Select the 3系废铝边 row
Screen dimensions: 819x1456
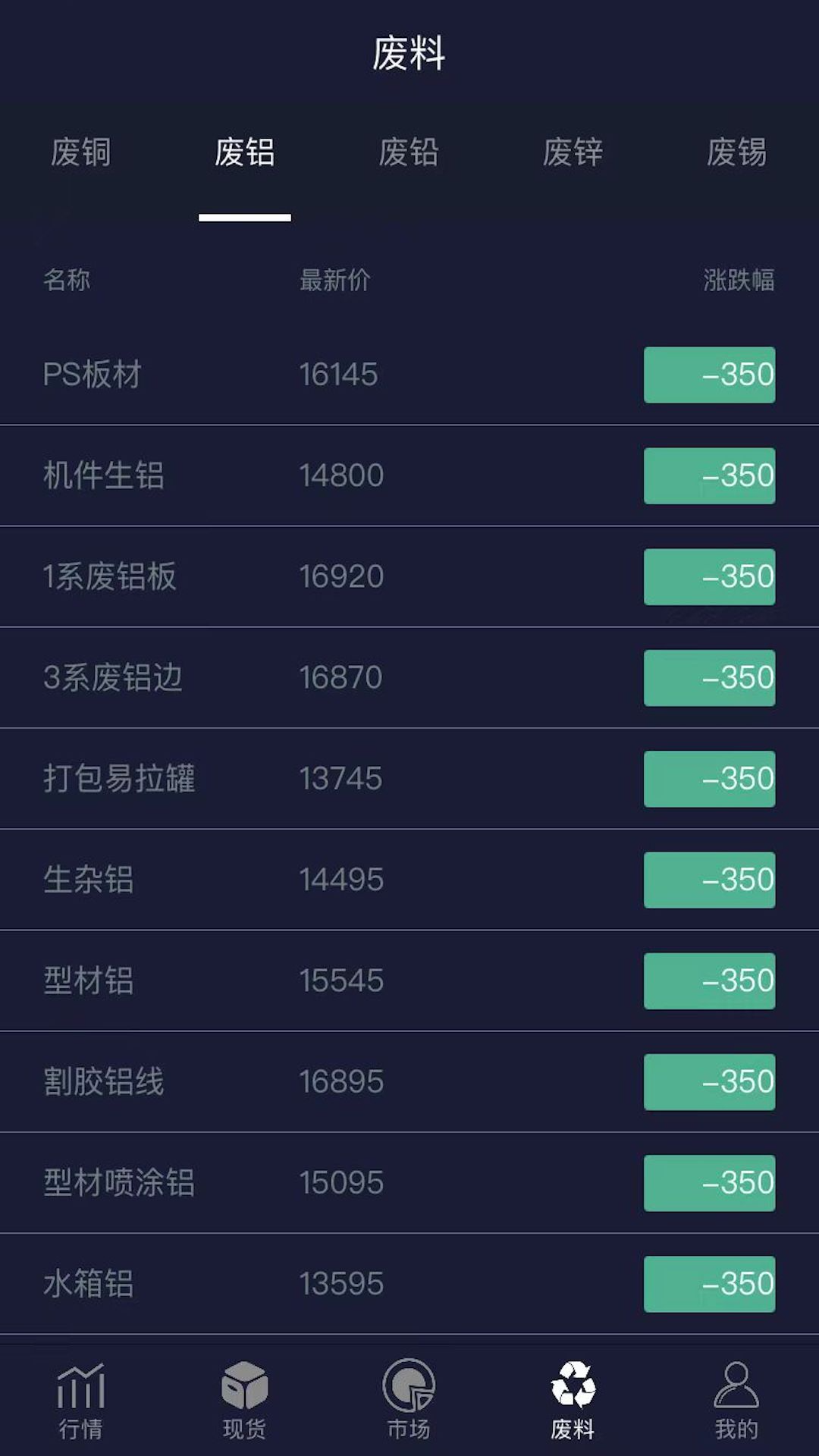click(x=303, y=677)
